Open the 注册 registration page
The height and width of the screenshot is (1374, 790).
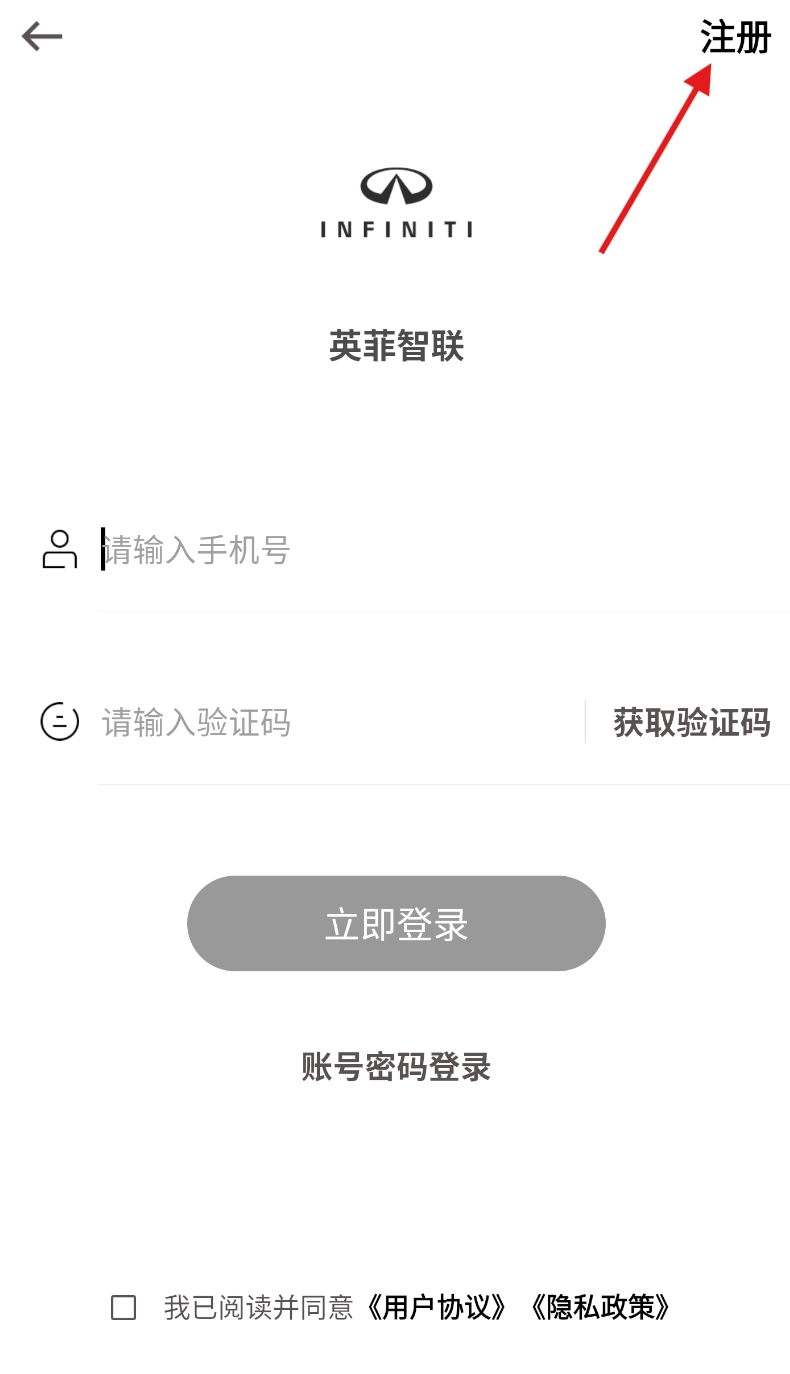coord(736,38)
